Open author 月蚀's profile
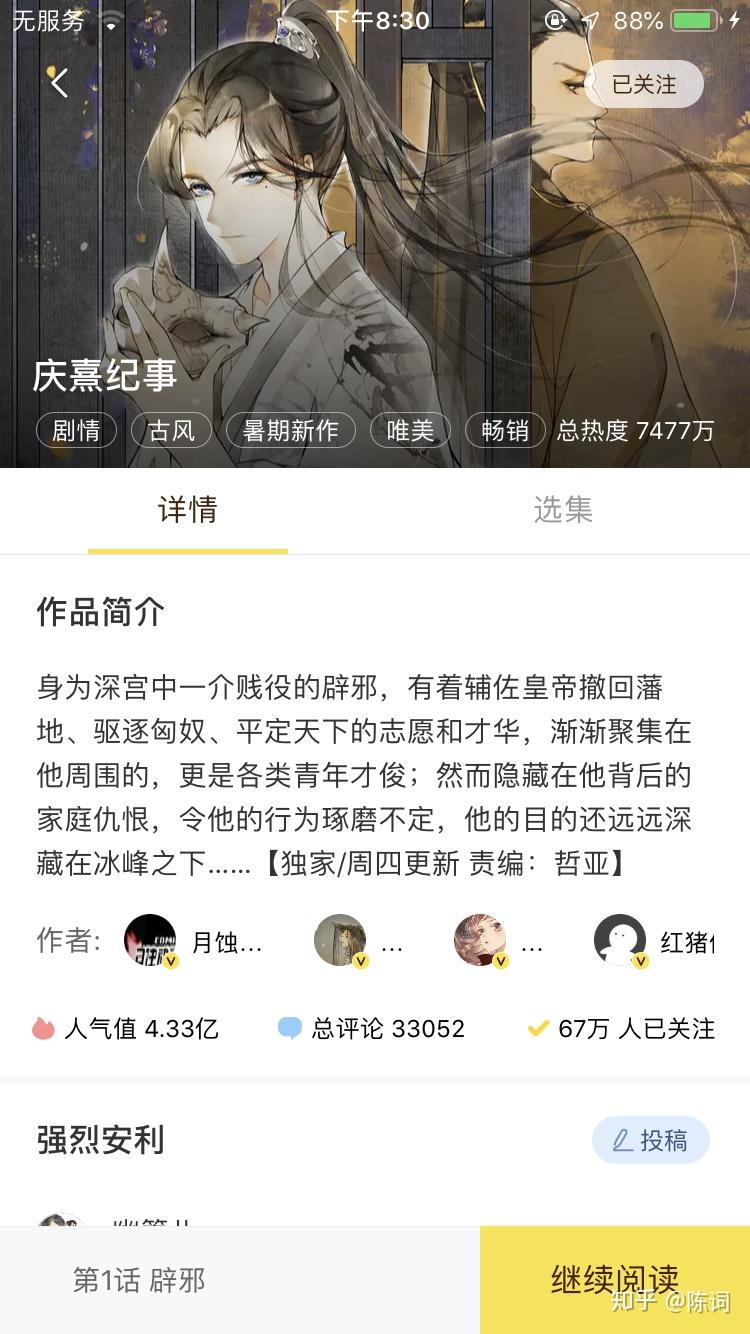This screenshot has width=750, height=1334. point(195,942)
